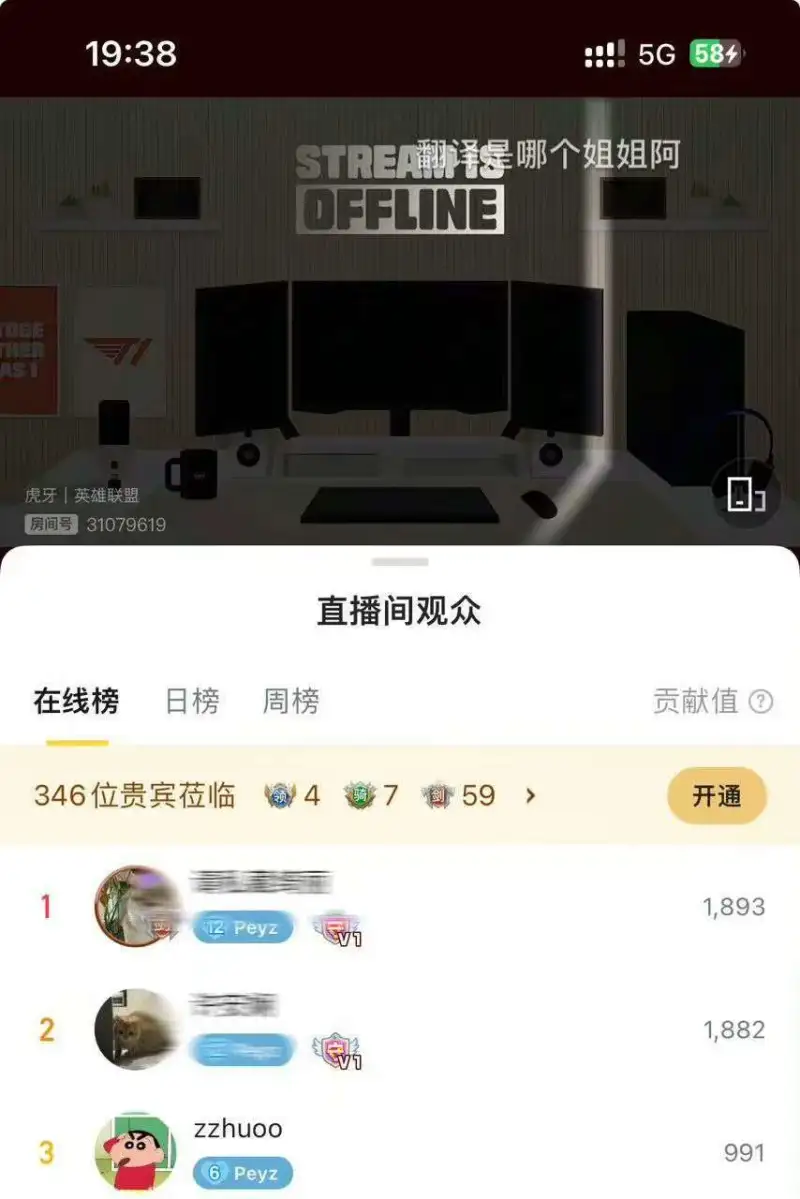800x1199 pixels.
Task: Tap the 开通 button
Action: pyautogui.click(x=716, y=796)
